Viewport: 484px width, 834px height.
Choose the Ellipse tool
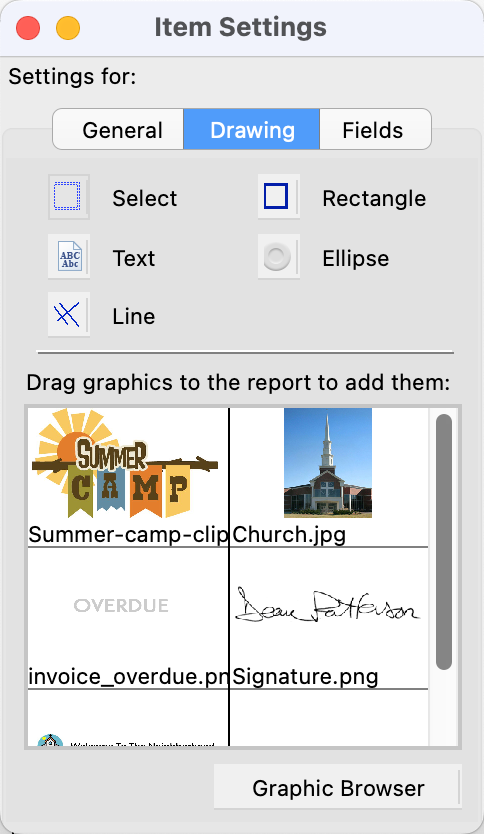pyautogui.click(x=279, y=257)
